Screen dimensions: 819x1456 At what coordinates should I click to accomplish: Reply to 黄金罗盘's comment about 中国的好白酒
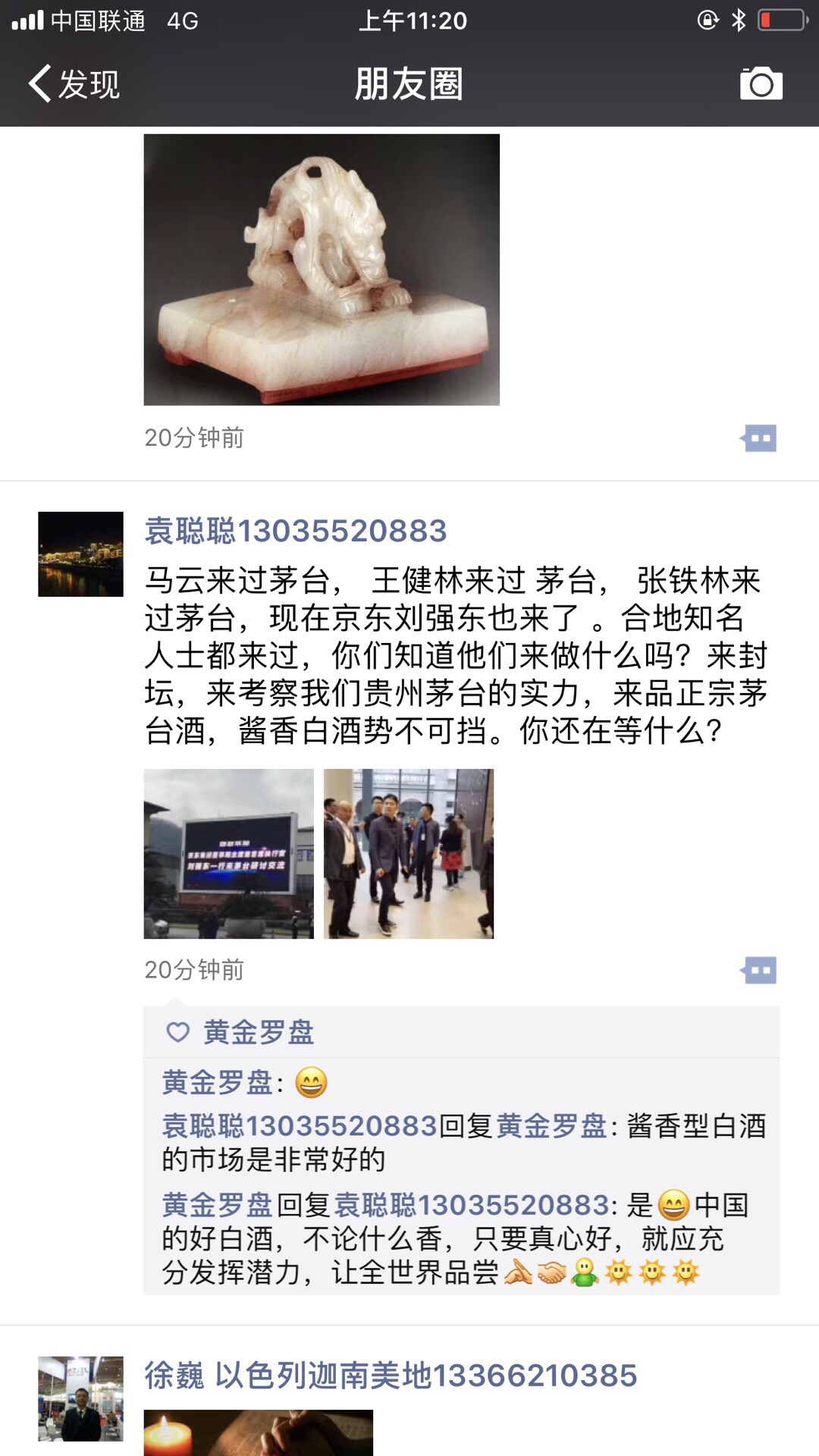(x=455, y=1239)
